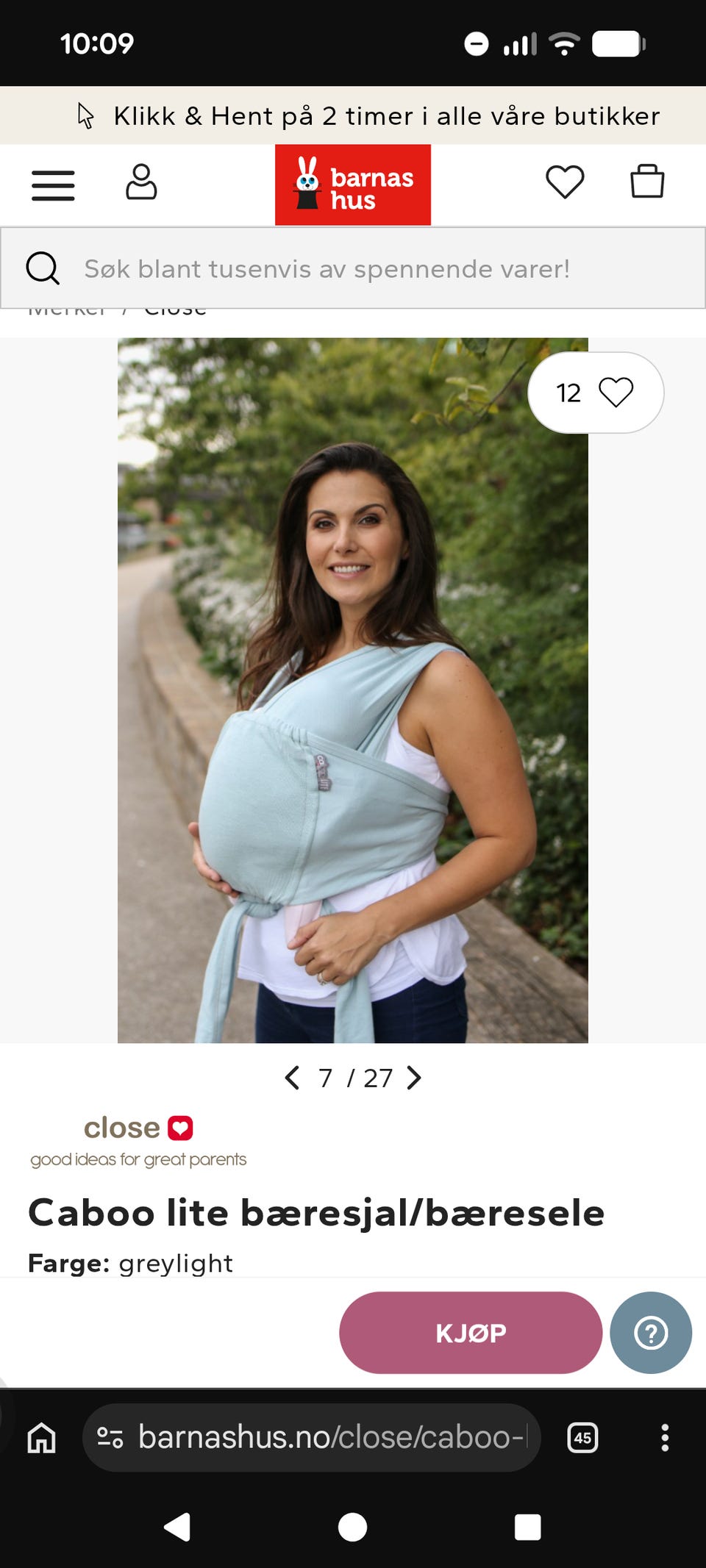Tap the browser home icon

tap(42, 1437)
